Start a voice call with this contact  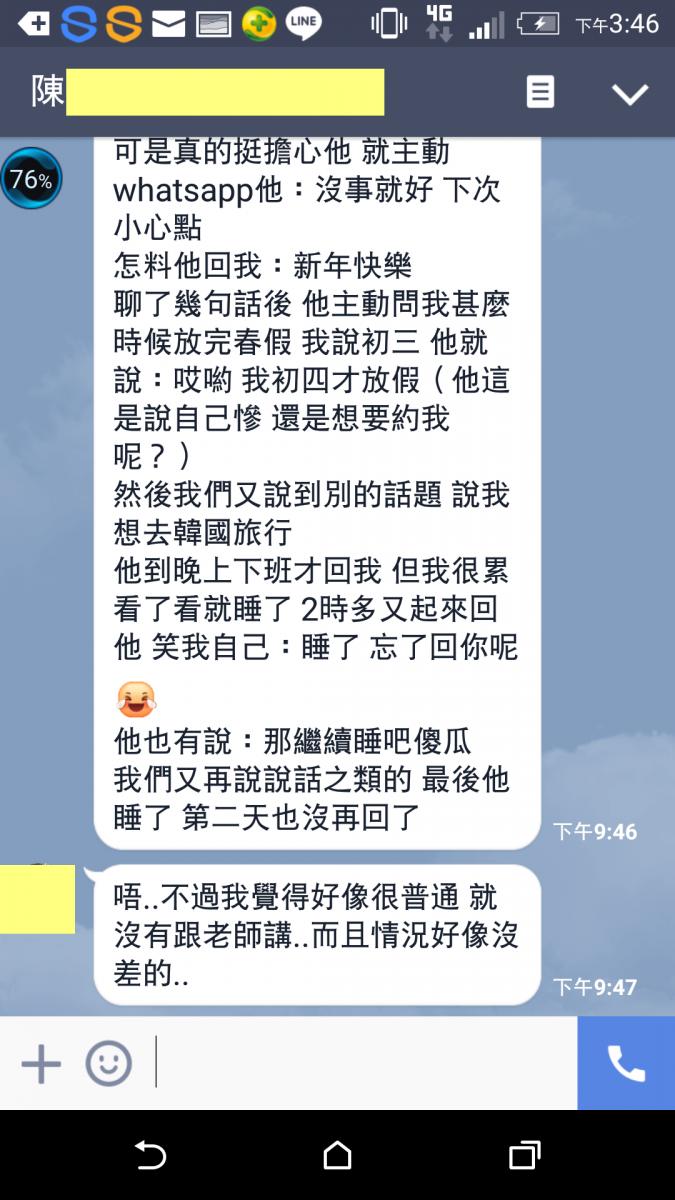[x=626, y=1063]
